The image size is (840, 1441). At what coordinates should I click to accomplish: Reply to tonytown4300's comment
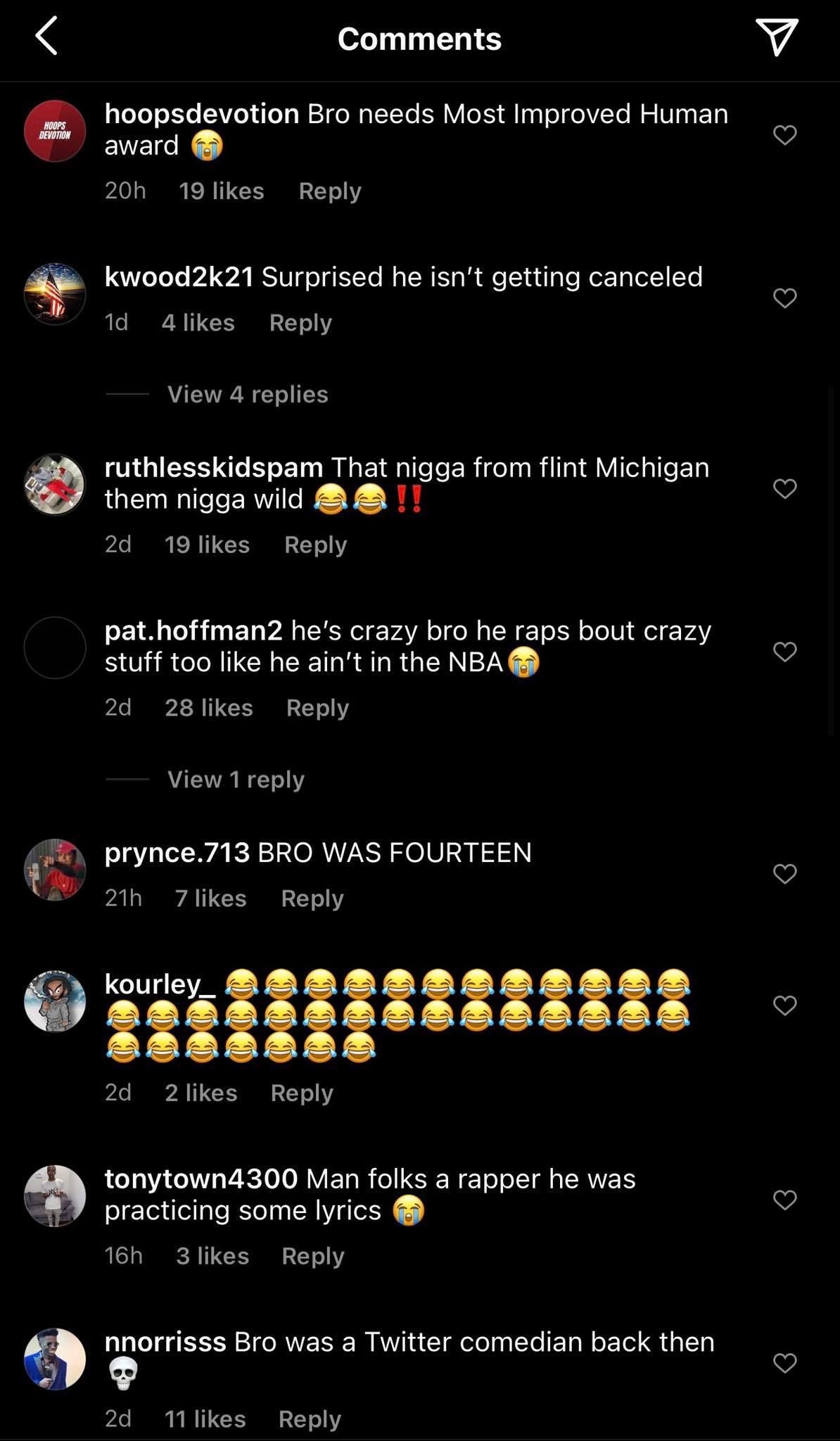coord(312,1255)
